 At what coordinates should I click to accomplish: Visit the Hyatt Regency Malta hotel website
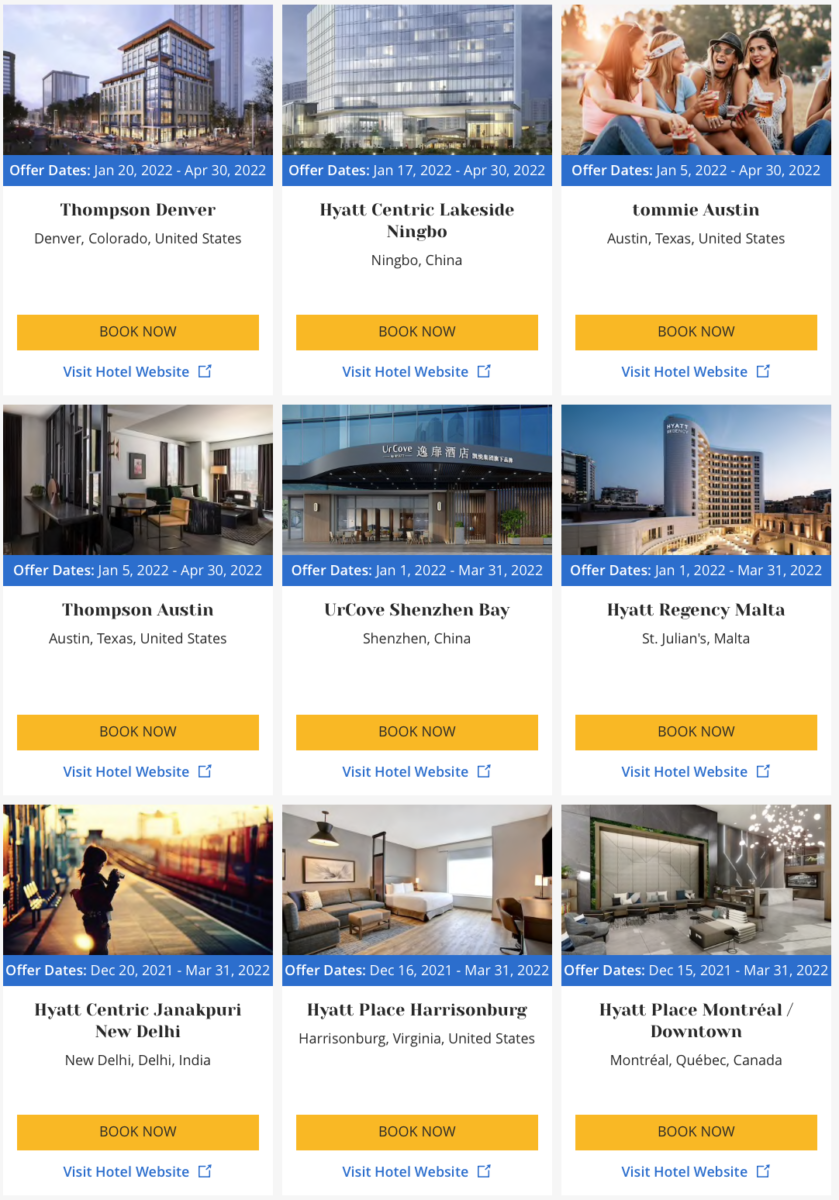685,771
